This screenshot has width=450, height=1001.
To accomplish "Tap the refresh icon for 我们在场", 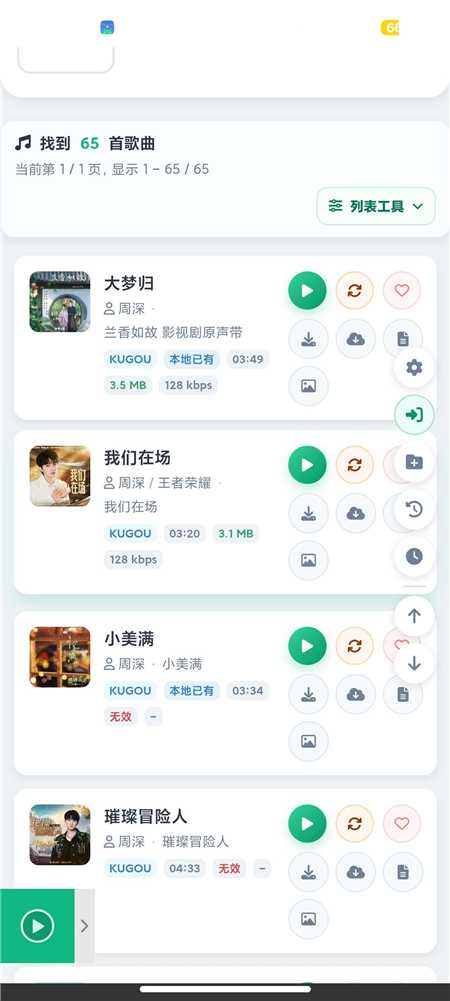I will [354, 465].
